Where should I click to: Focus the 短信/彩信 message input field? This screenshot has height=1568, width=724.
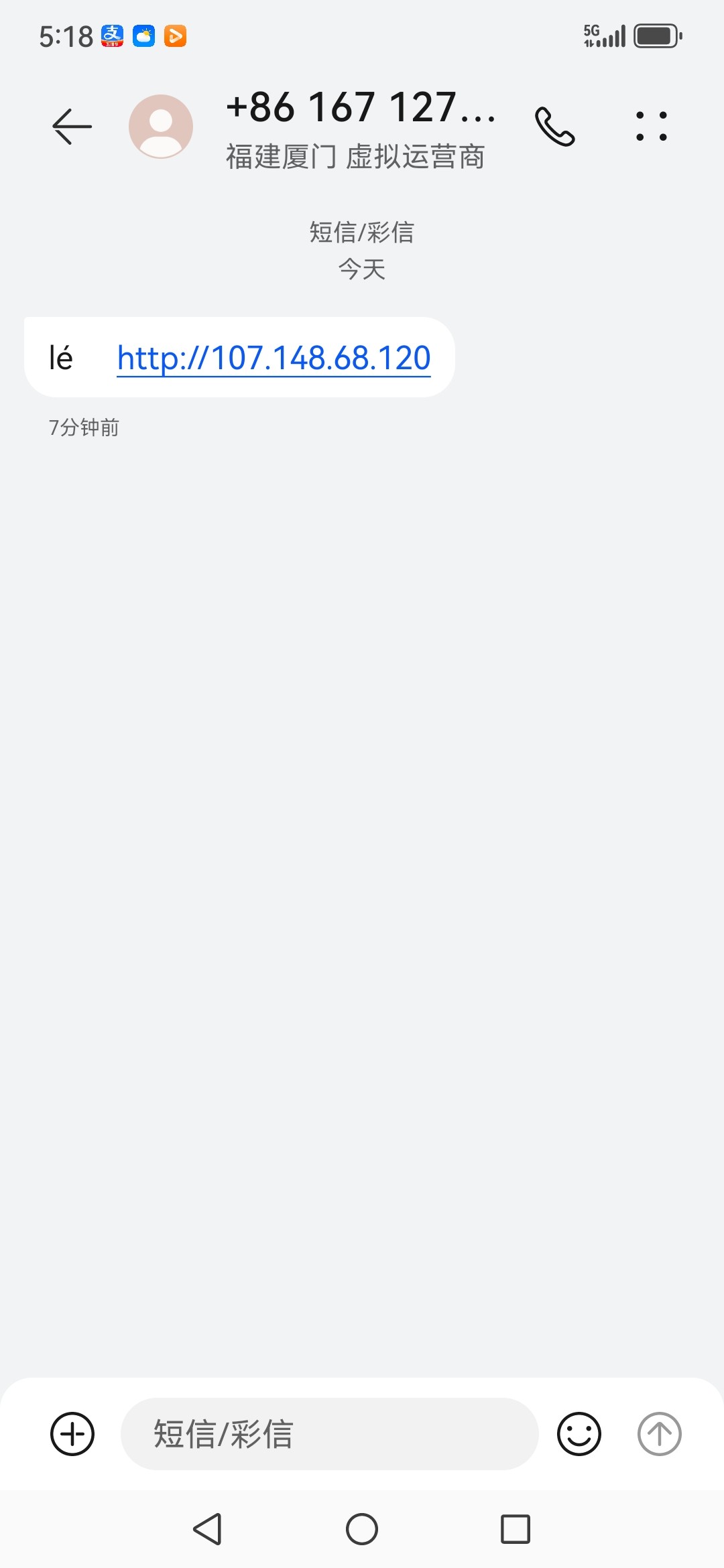point(328,1434)
